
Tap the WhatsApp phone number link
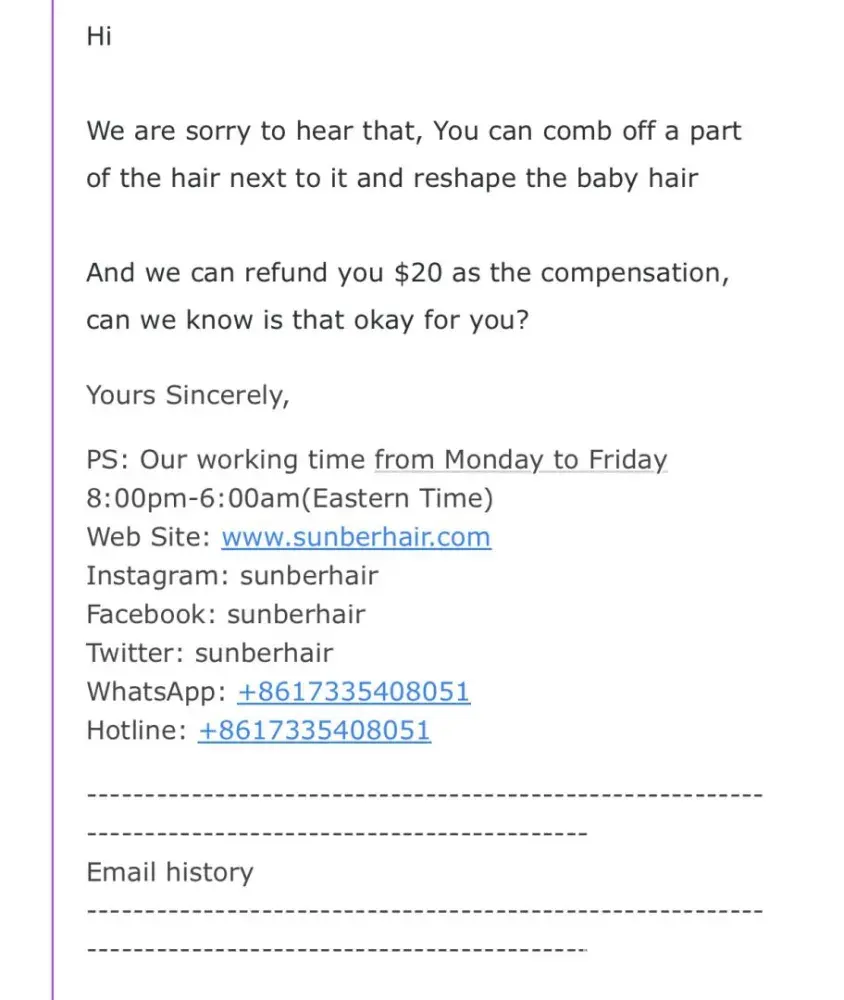tap(353, 692)
